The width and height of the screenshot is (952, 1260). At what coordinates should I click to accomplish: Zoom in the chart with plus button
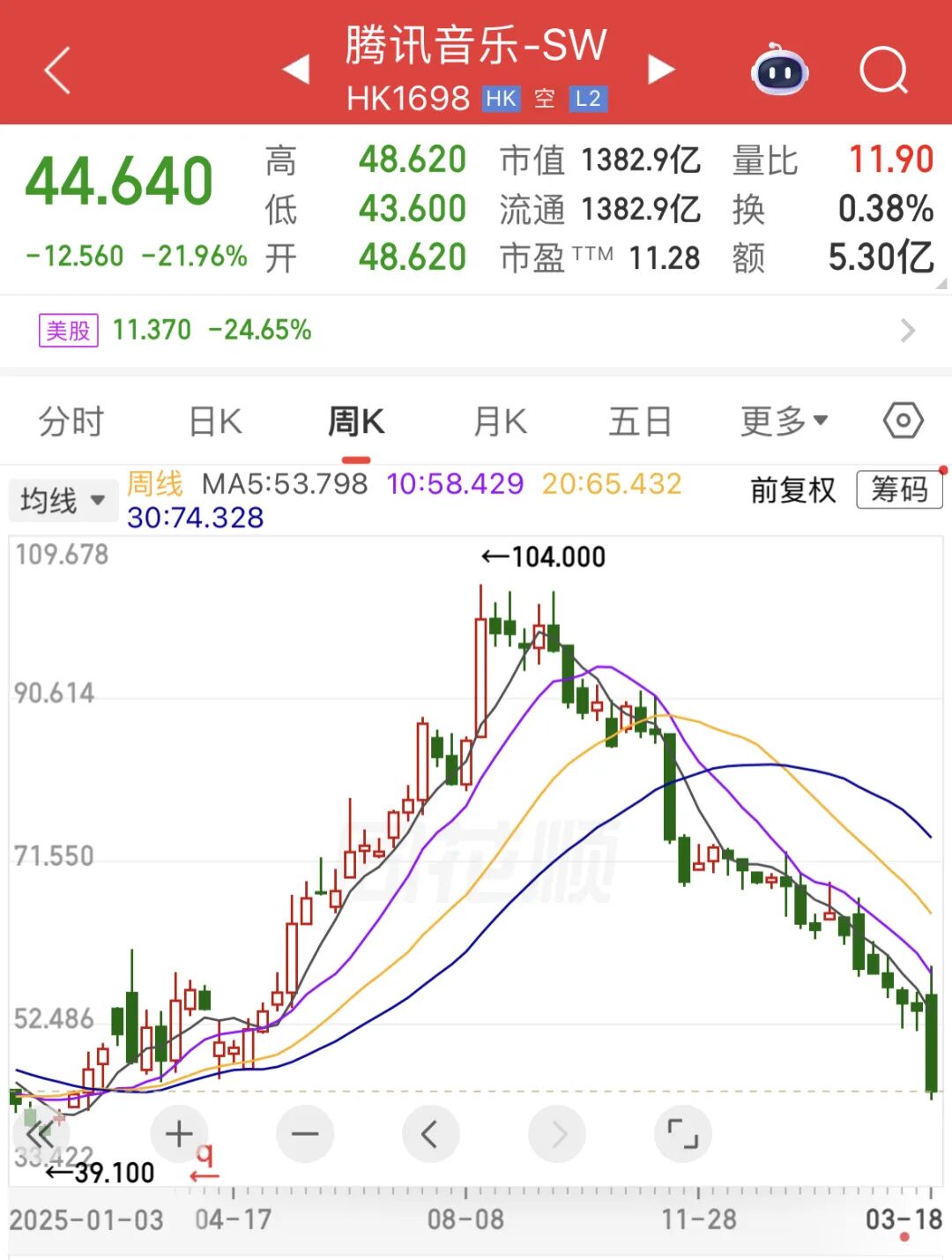tap(179, 1134)
